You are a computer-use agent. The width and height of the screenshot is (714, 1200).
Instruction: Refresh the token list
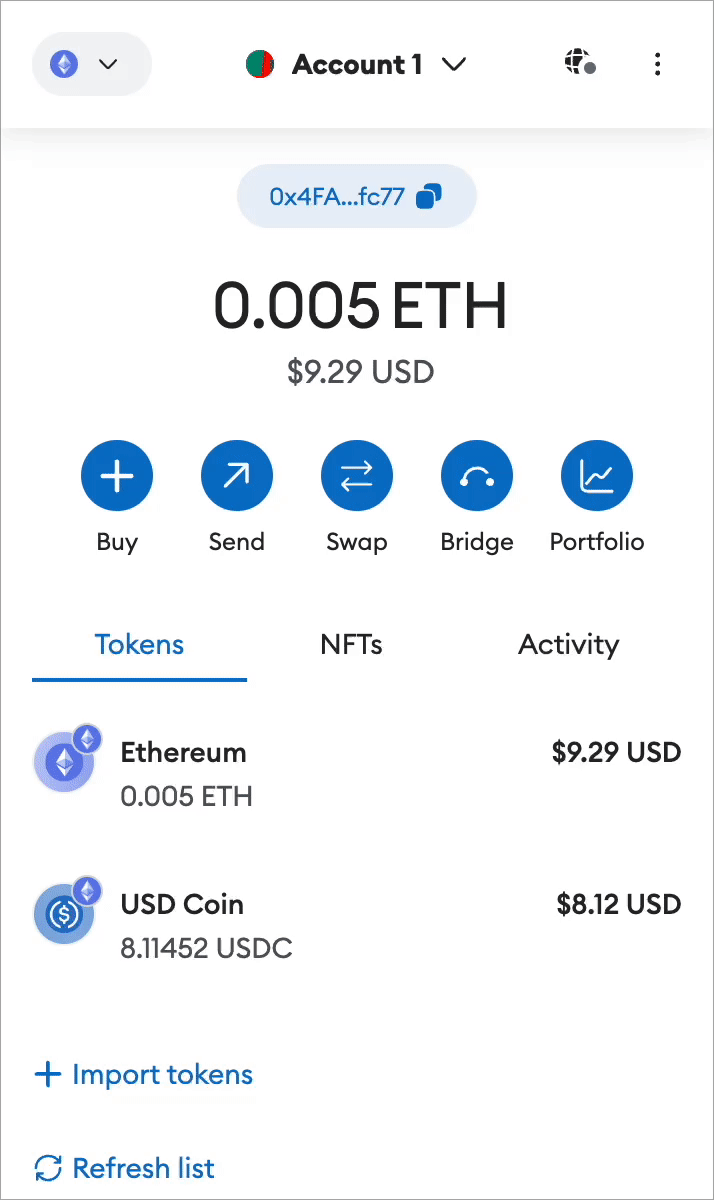[125, 1168]
